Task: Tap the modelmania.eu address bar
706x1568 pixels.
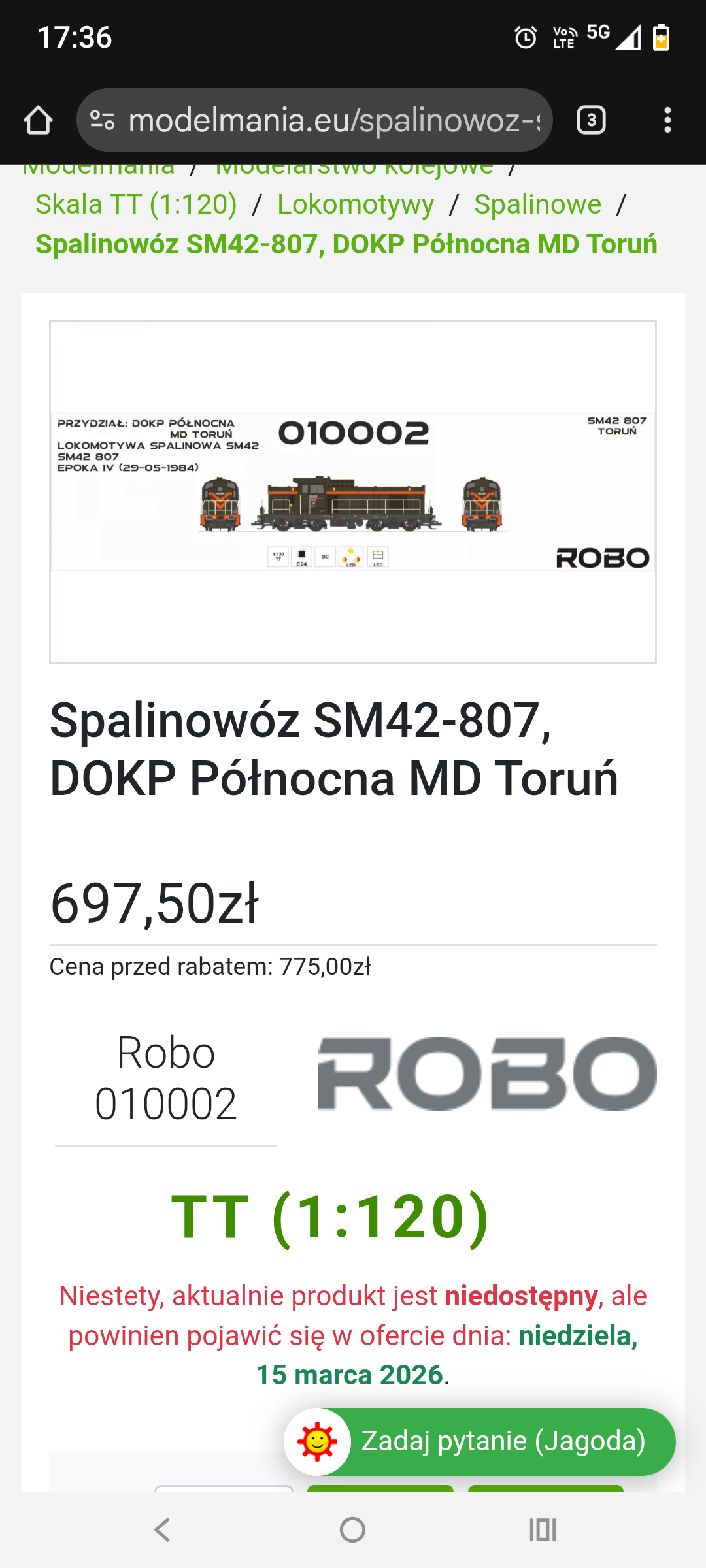Action: click(x=333, y=120)
